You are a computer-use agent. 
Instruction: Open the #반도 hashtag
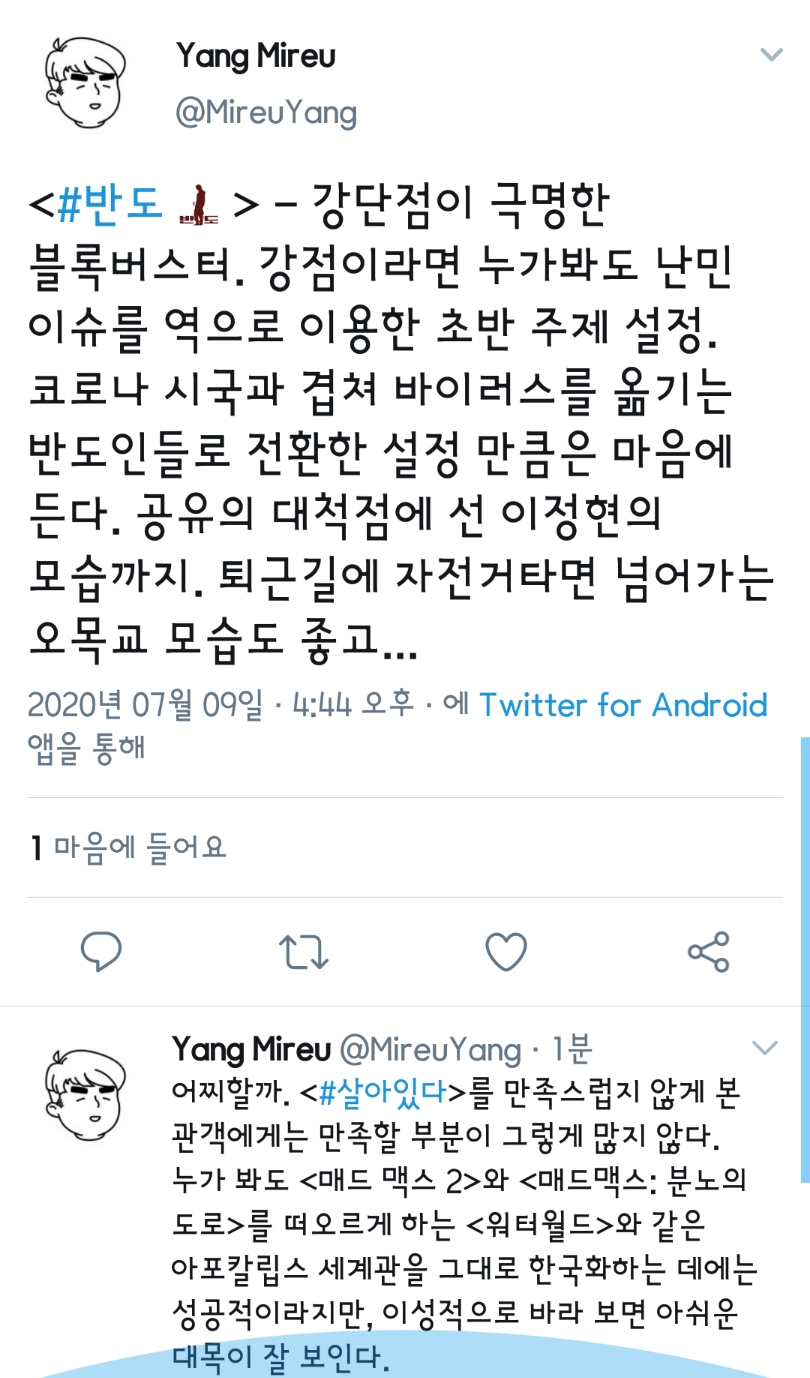(x=110, y=206)
